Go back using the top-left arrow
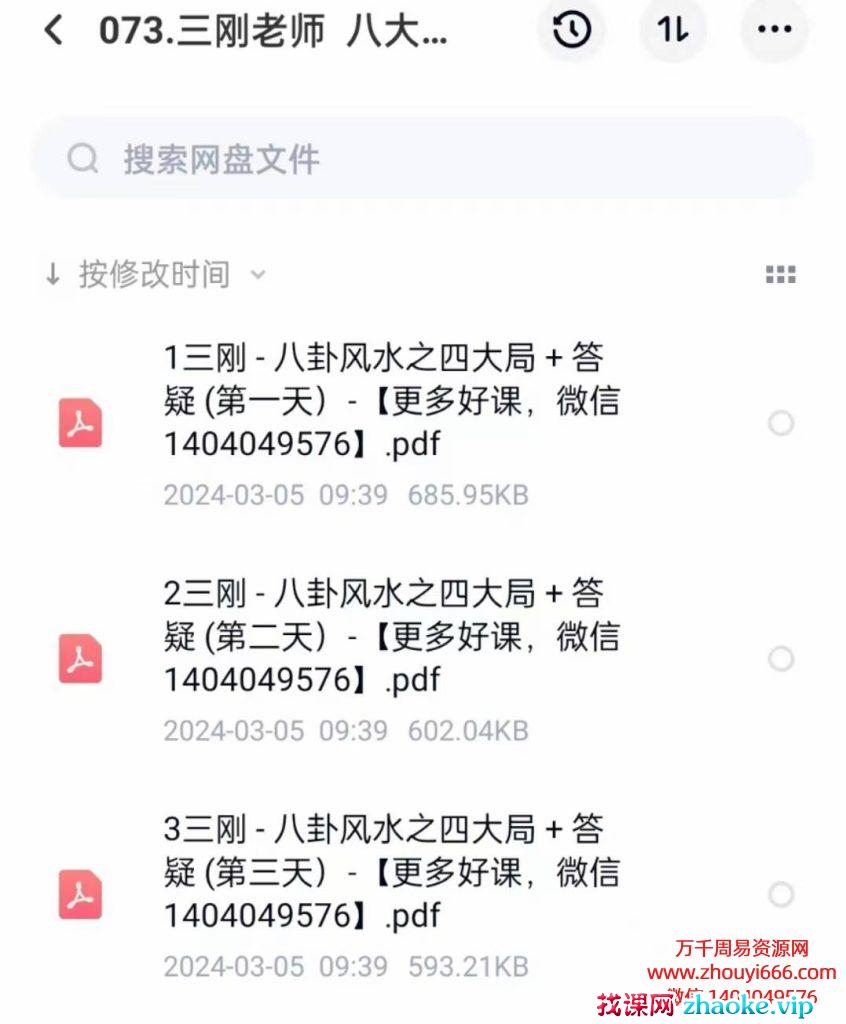 [54, 31]
